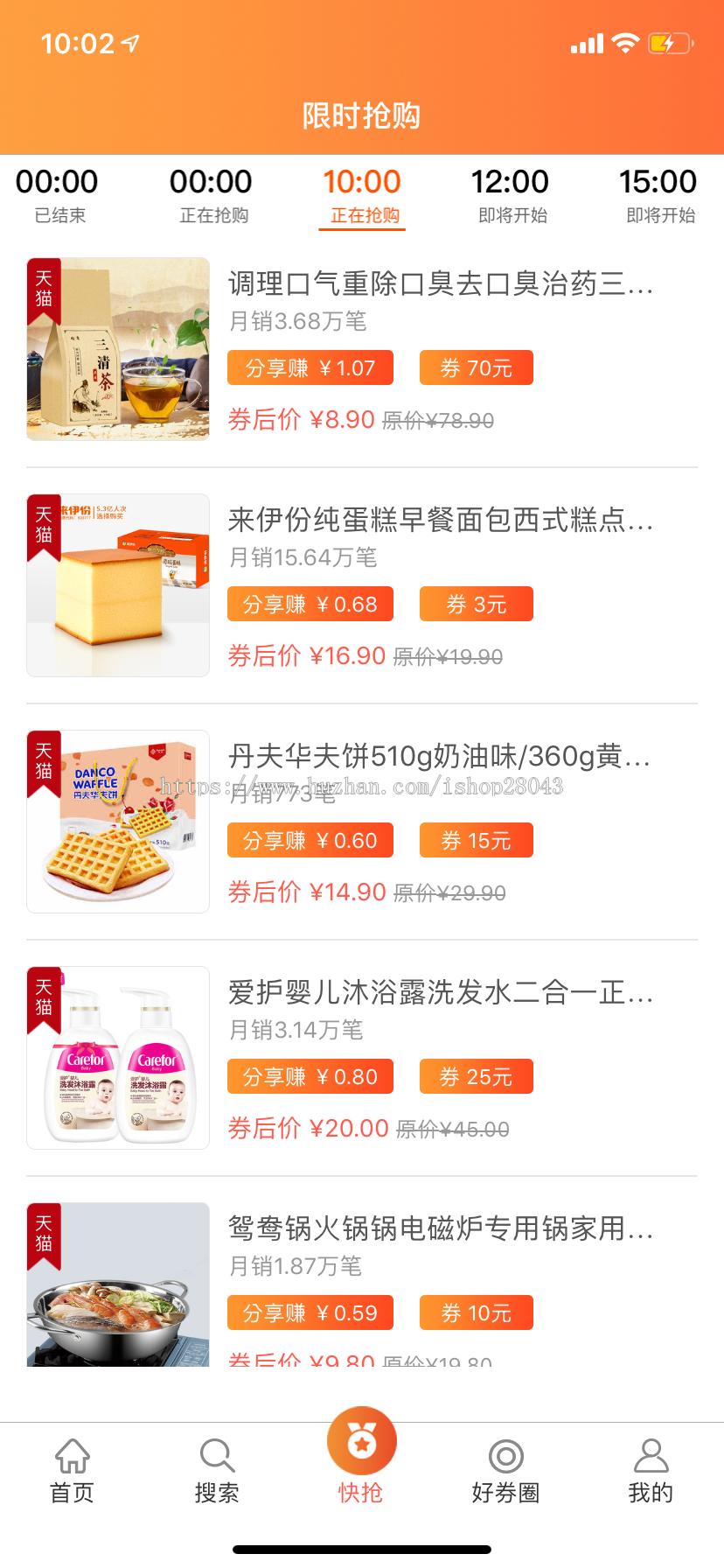
Task: Open the 爱护婴儿沐浴露 product
Action: (440, 993)
